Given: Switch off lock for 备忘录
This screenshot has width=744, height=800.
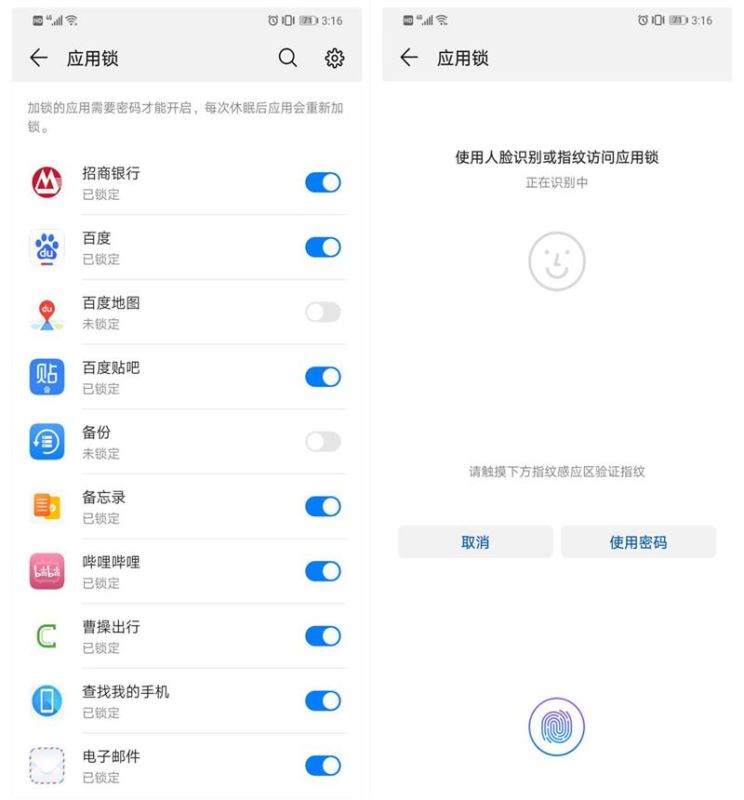Looking at the screenshot, I should click(322, 507).
